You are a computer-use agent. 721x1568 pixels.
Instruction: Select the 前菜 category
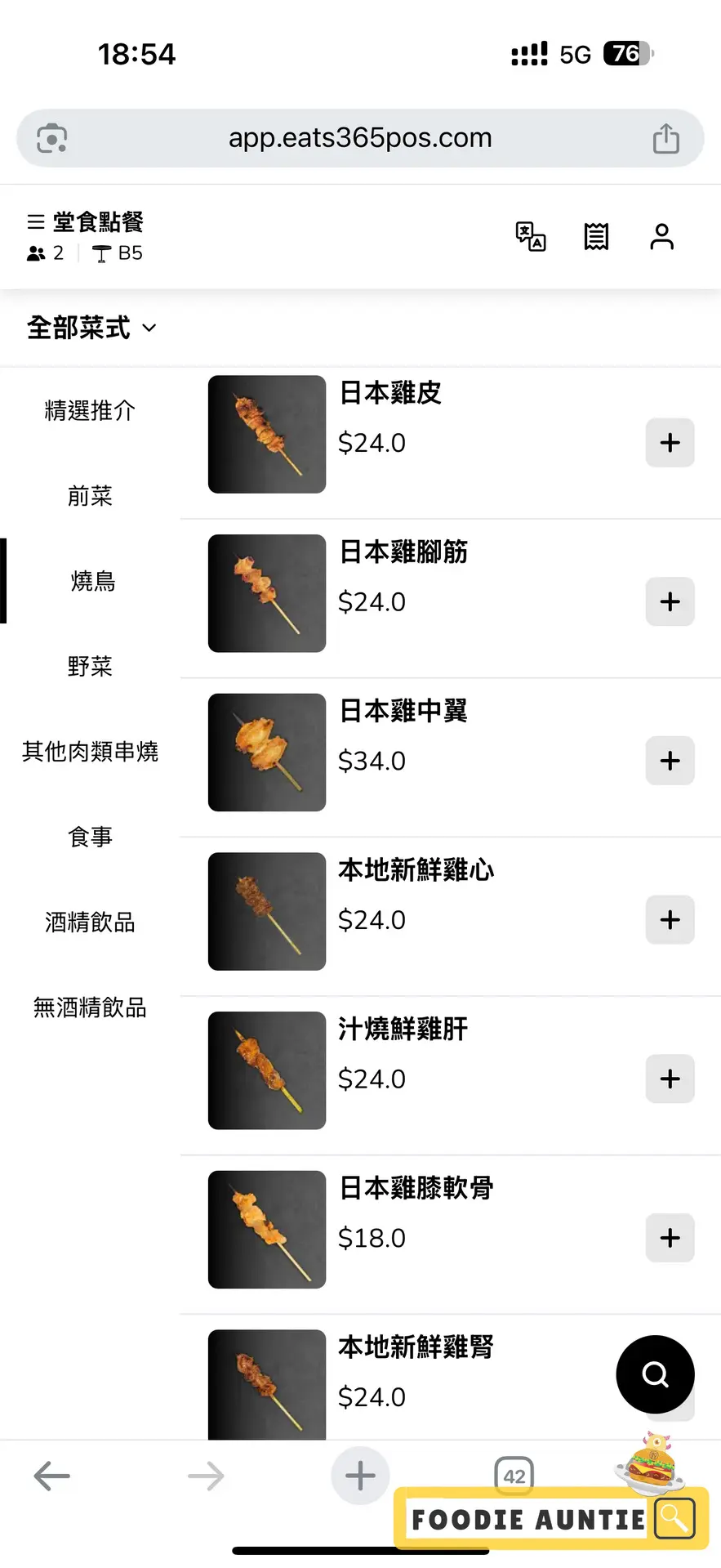coord(90,496)
